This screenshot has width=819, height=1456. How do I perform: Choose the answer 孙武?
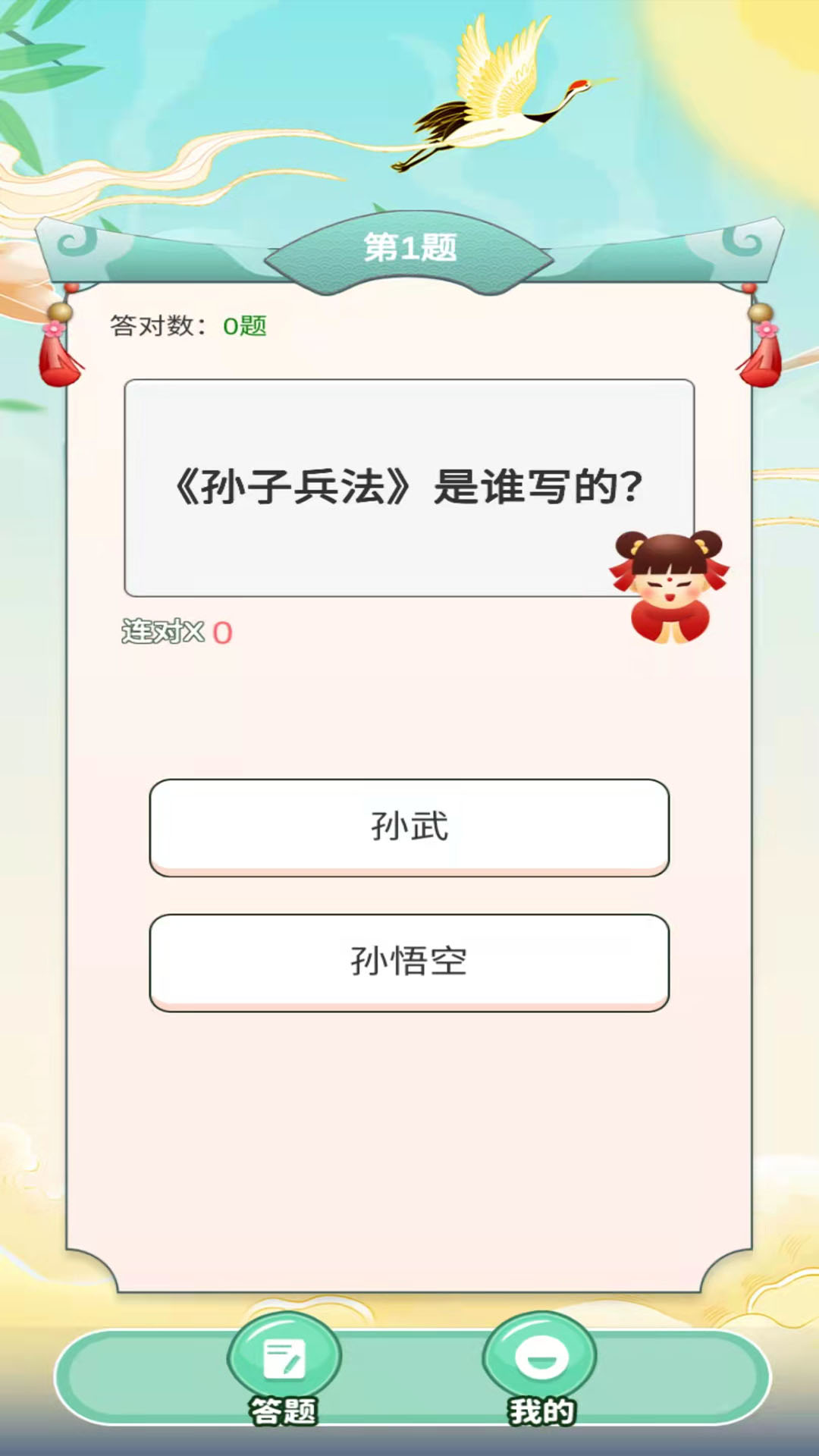click(409, 827)
